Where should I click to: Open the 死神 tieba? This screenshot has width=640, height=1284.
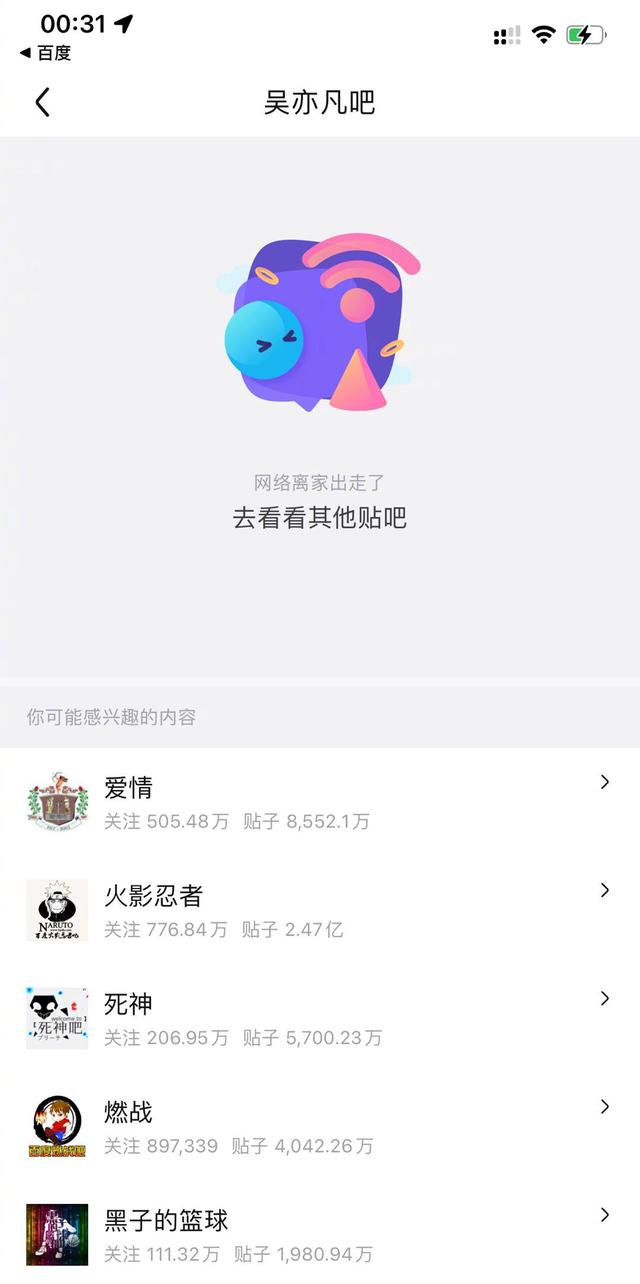coord(320,1018)
